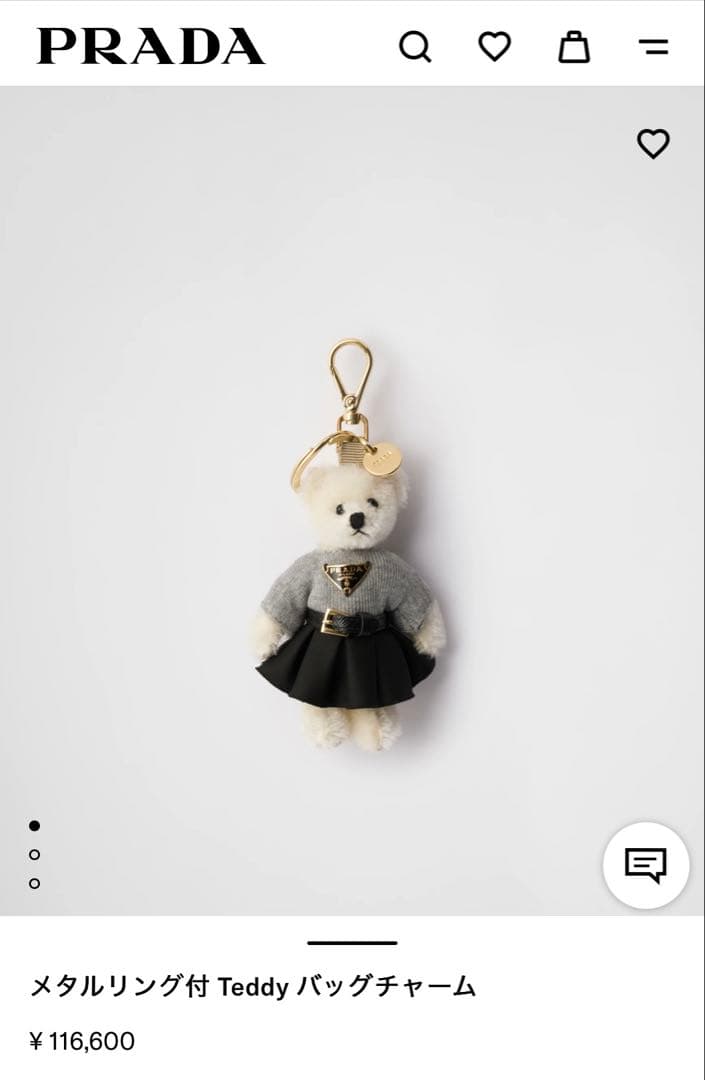
Task: Open the shopping bag
Action: pyautogui.click(x=574, y=46)
